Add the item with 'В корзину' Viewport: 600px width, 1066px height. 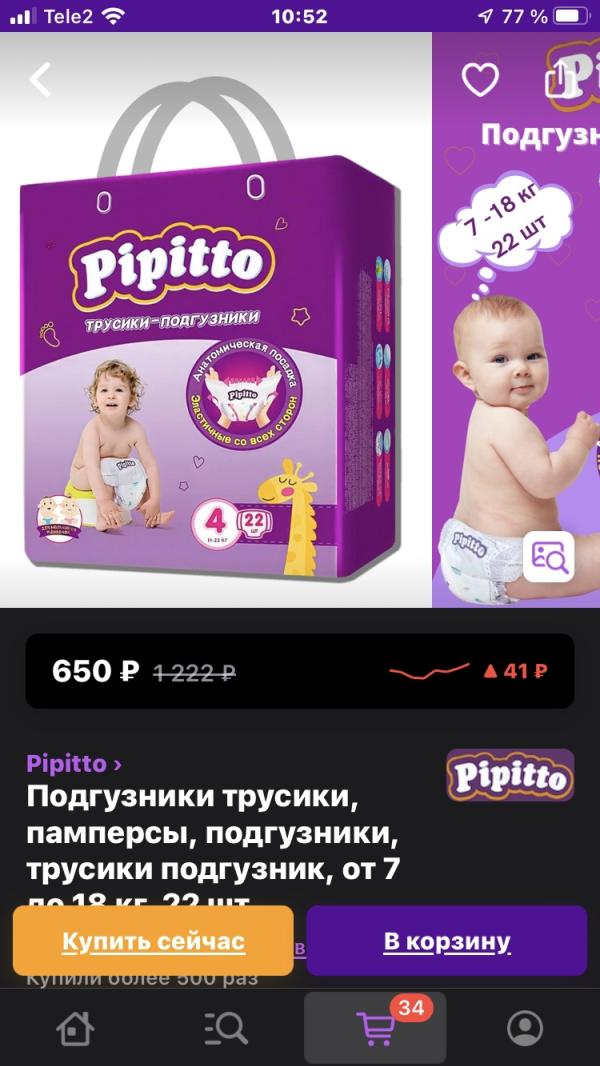[446, 941]
